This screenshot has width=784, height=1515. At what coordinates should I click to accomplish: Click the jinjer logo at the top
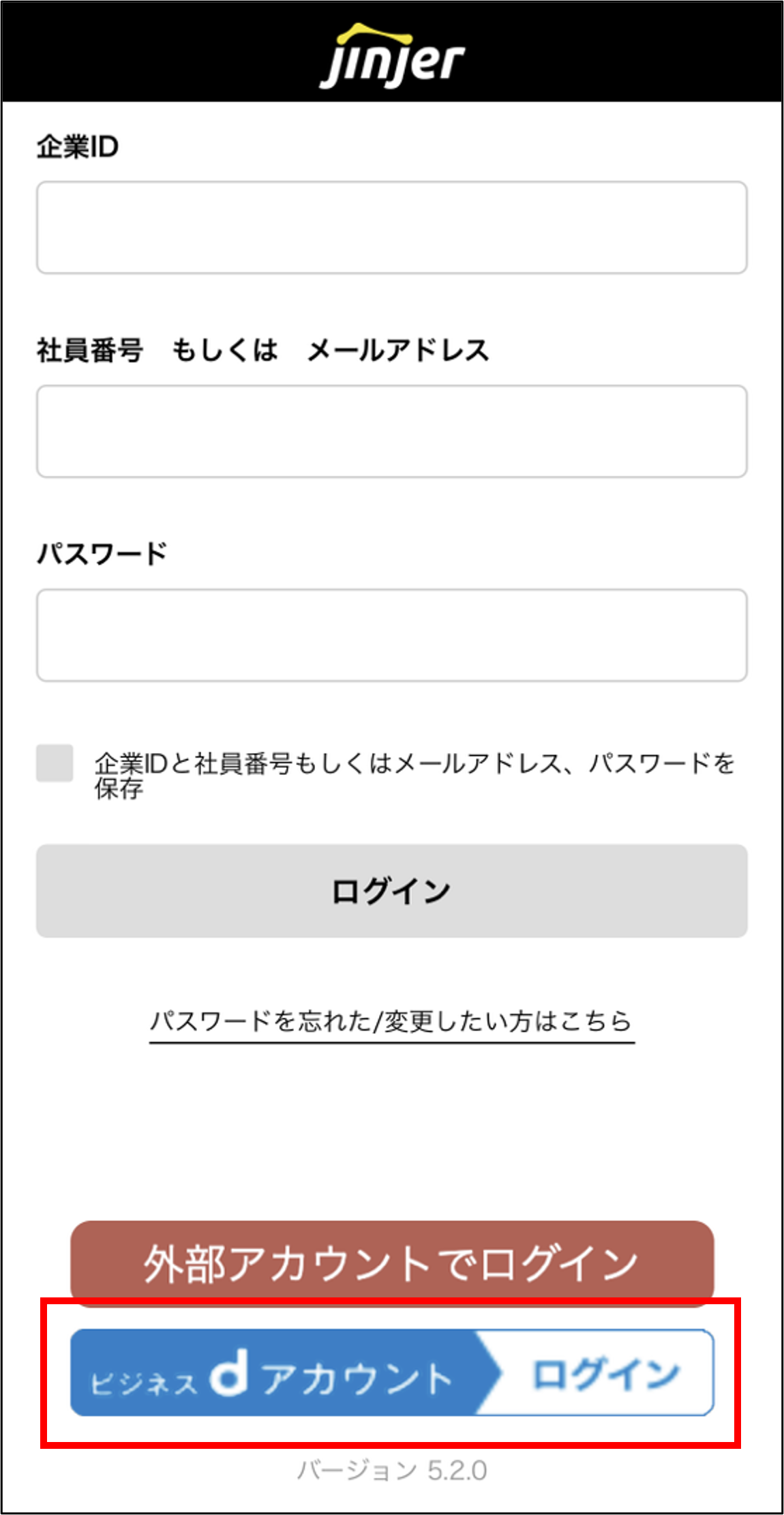392,55
